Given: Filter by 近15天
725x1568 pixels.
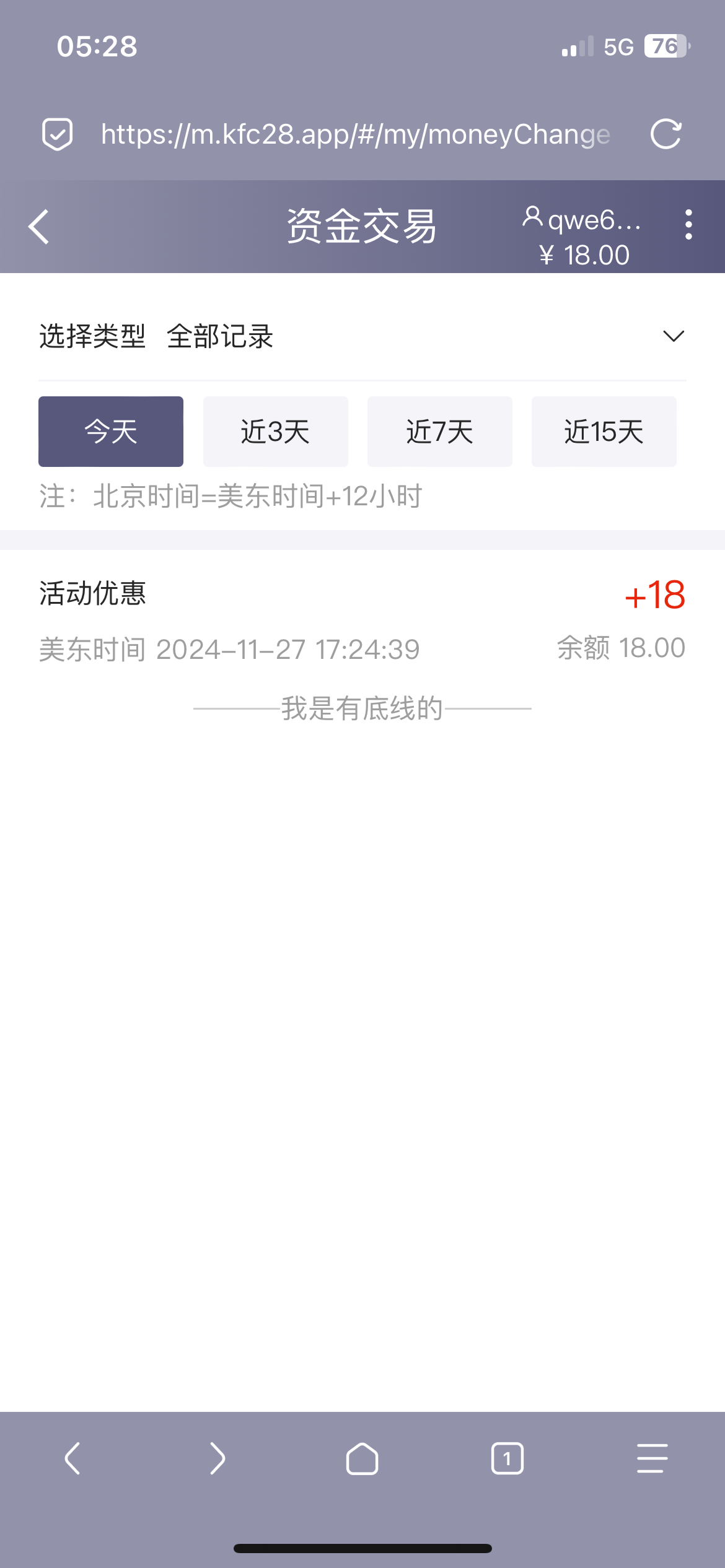Looking at the screenshot, I should click(x=604, y=432).
